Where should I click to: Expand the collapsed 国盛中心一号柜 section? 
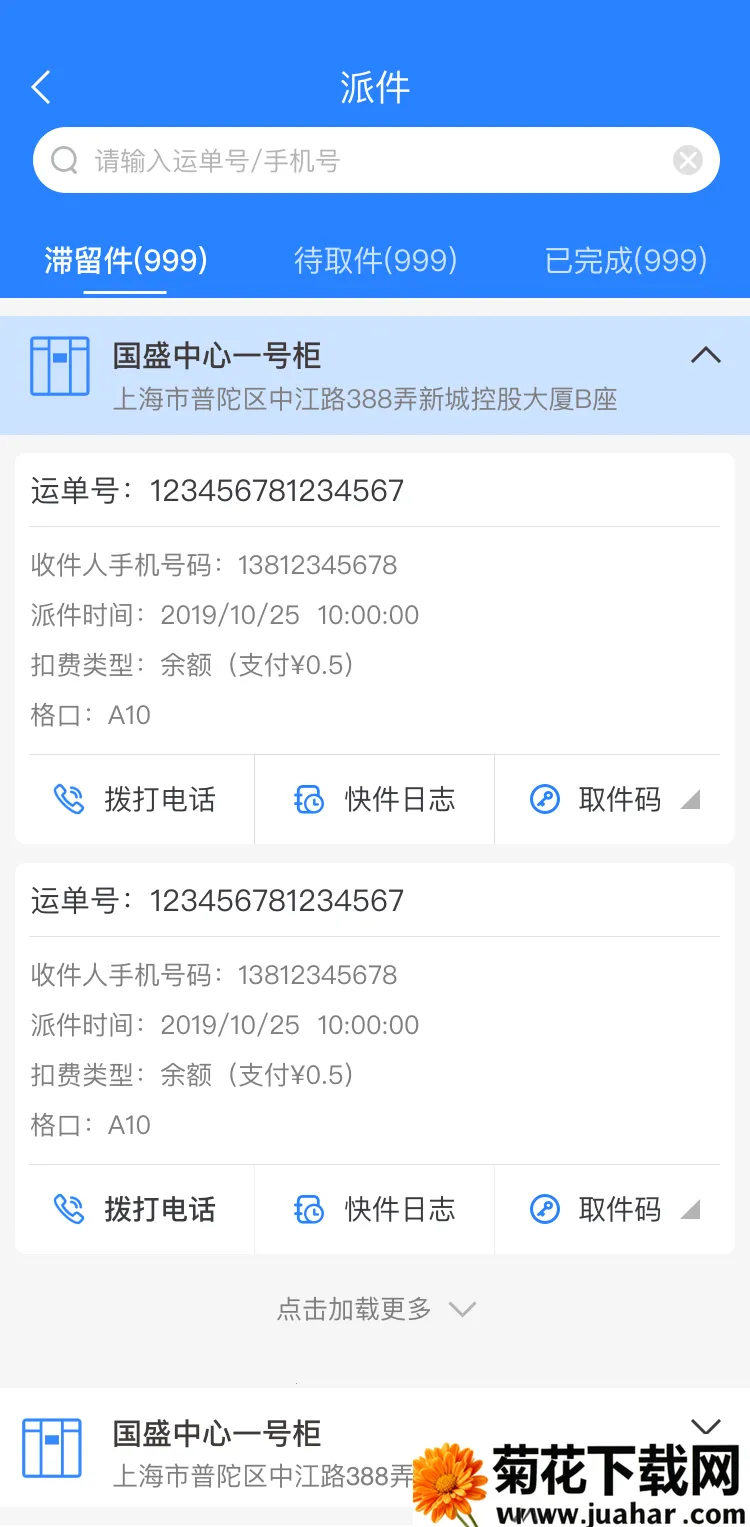tap(706, 1427)
